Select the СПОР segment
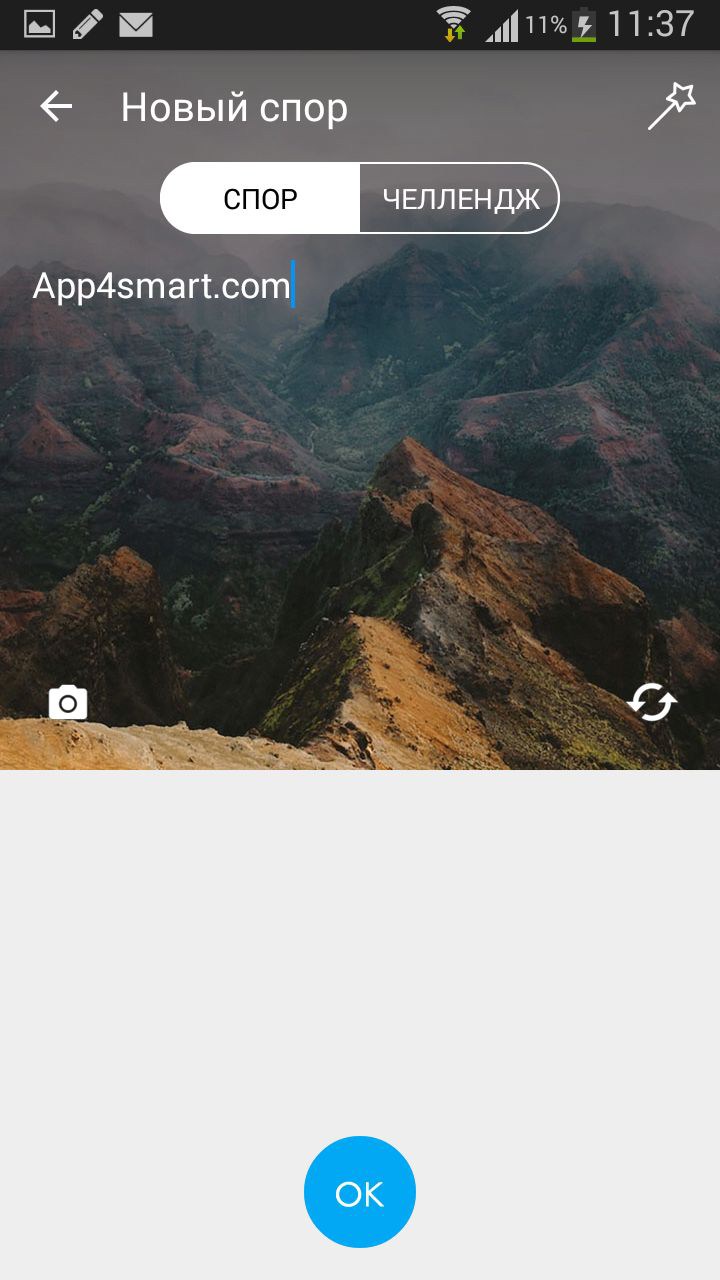This screenshot has width=720, height=1280. tap(261, 198)
